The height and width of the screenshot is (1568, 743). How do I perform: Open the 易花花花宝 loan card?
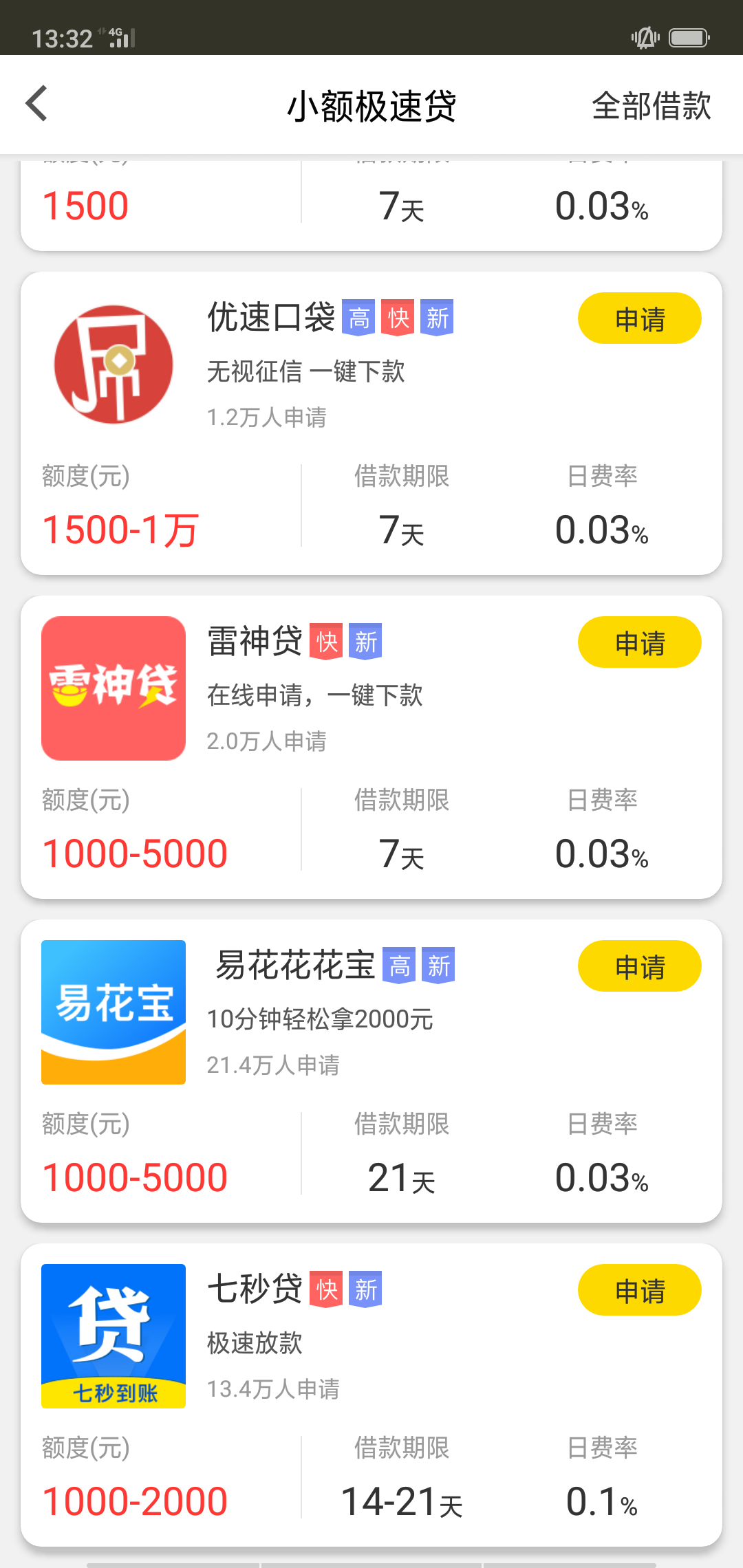click(x=371, y=1071)
